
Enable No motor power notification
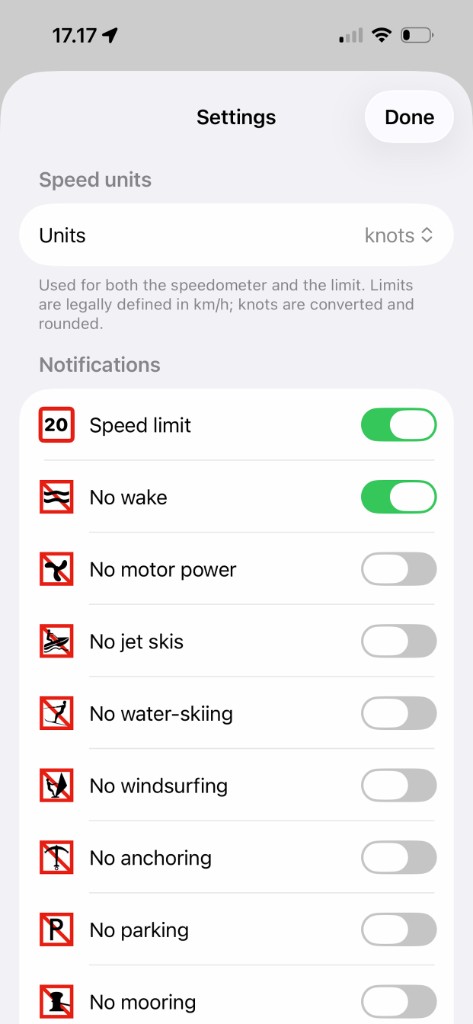[399, 569]
